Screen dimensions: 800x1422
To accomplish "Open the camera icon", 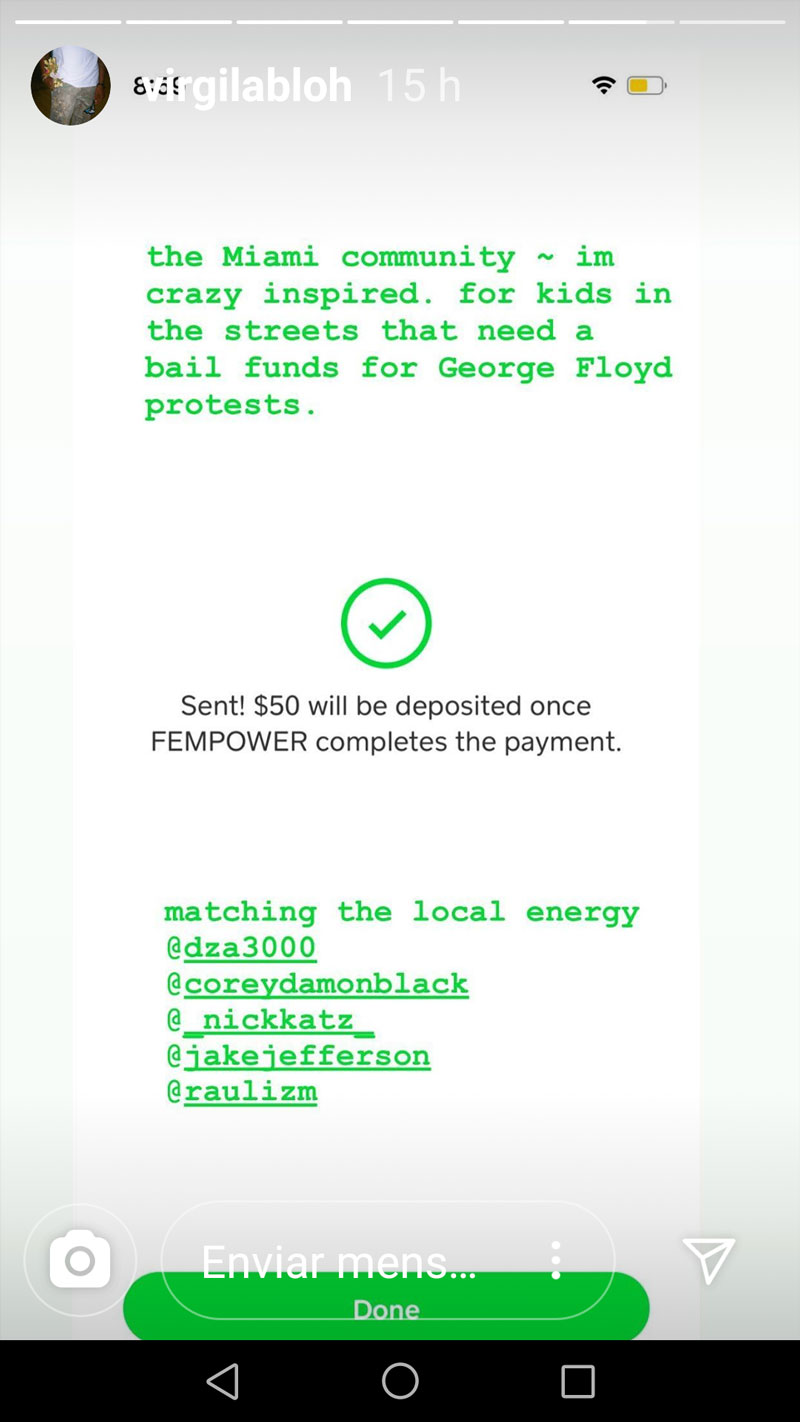I will click(x=80, y=1261).
